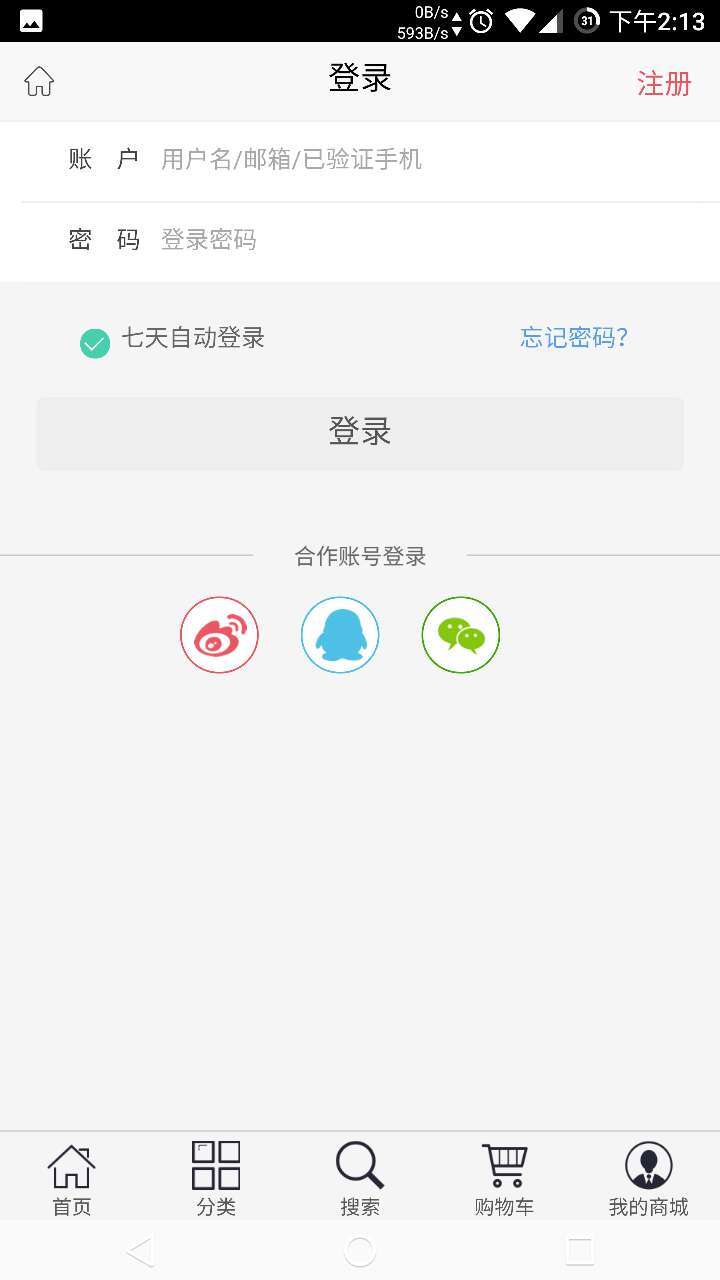Open the 购物车 shopping cart tab

coord(504,1178)
